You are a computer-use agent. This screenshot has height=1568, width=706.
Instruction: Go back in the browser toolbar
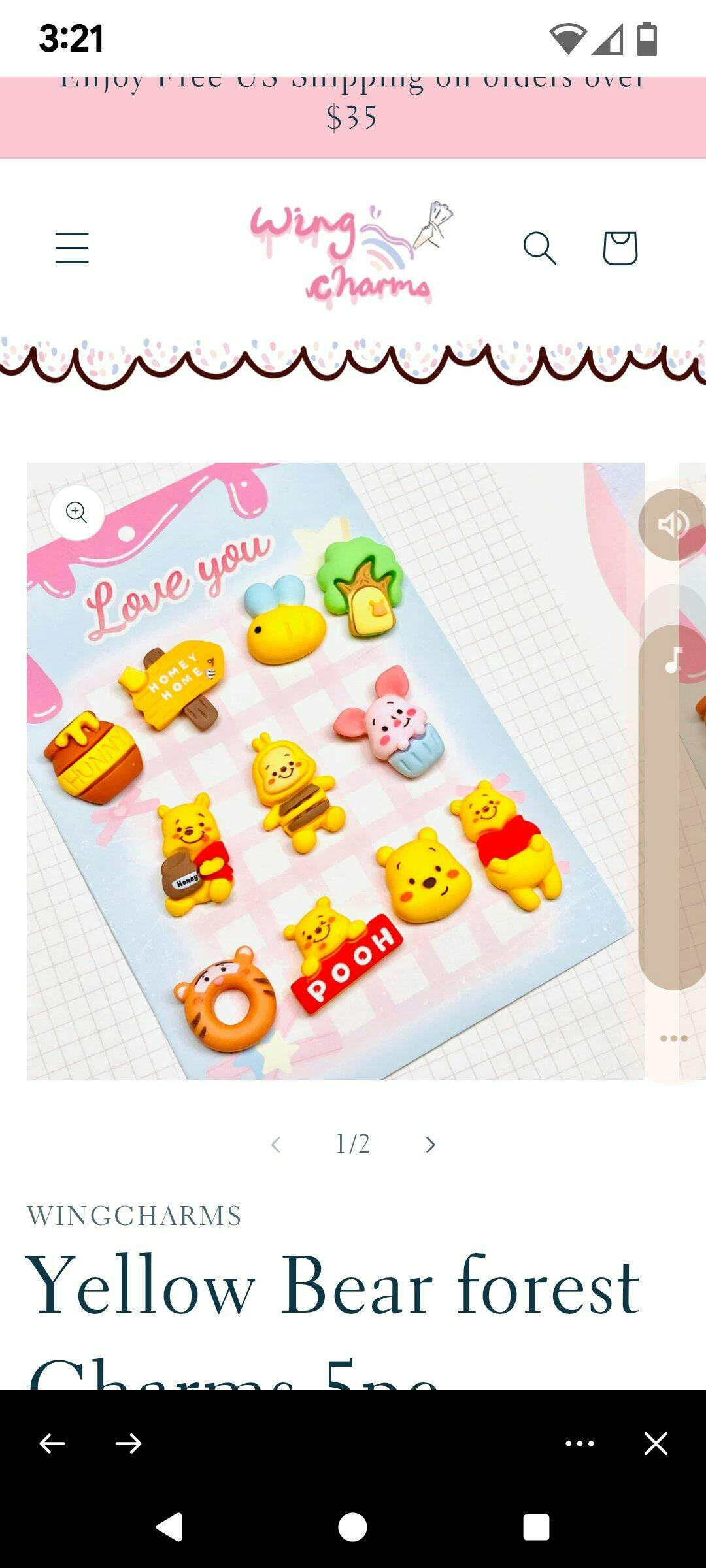click(x=52, y=1443)
